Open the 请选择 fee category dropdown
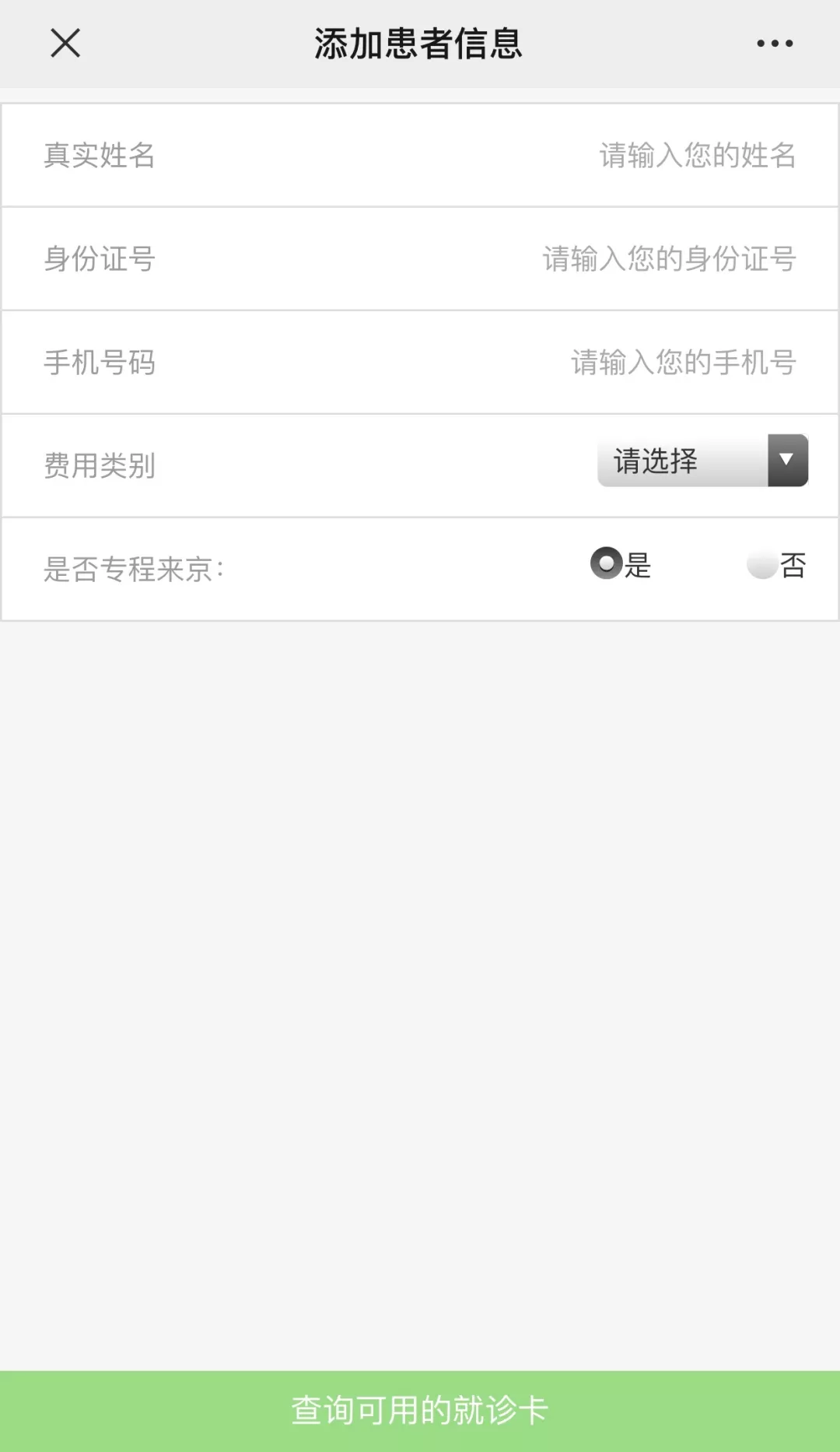Image resolution: width=840 pixels, height=1452 pixels. click(684, 461)
